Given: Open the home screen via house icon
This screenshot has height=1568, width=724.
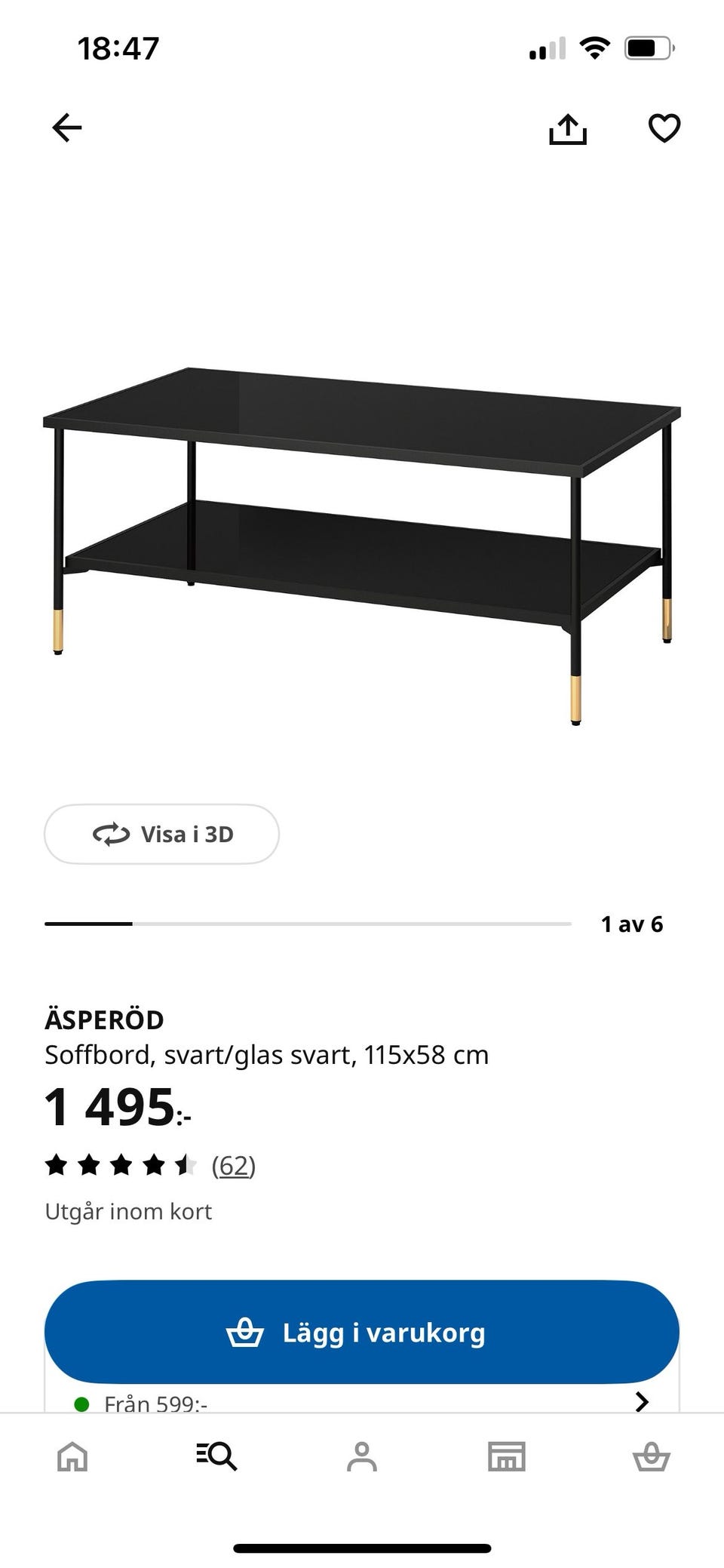Looking at the screenshot, I should (x=72, y=1456).
